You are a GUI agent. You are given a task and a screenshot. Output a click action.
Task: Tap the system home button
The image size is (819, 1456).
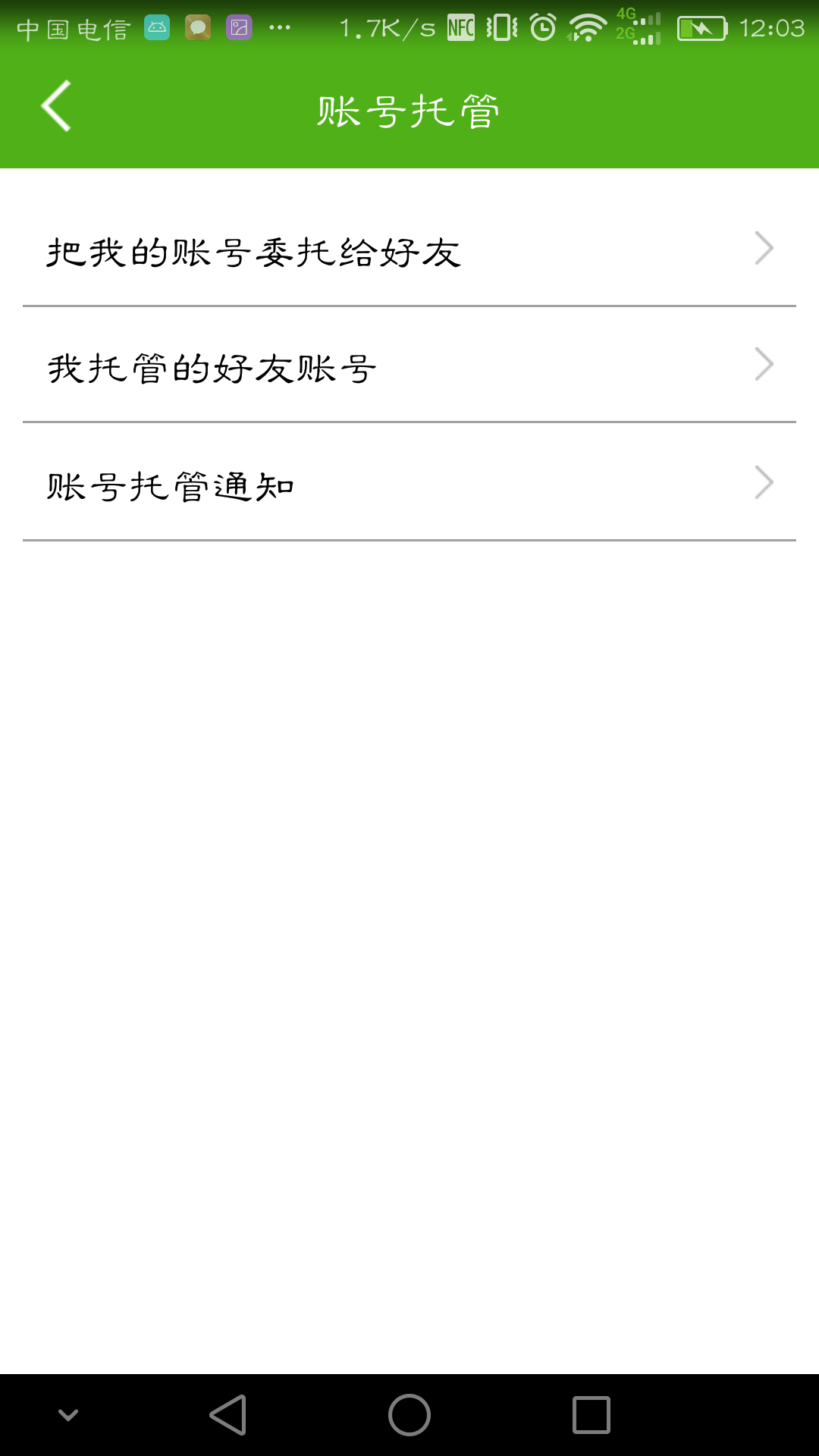pyautogui.click(x=409, y=1415)
